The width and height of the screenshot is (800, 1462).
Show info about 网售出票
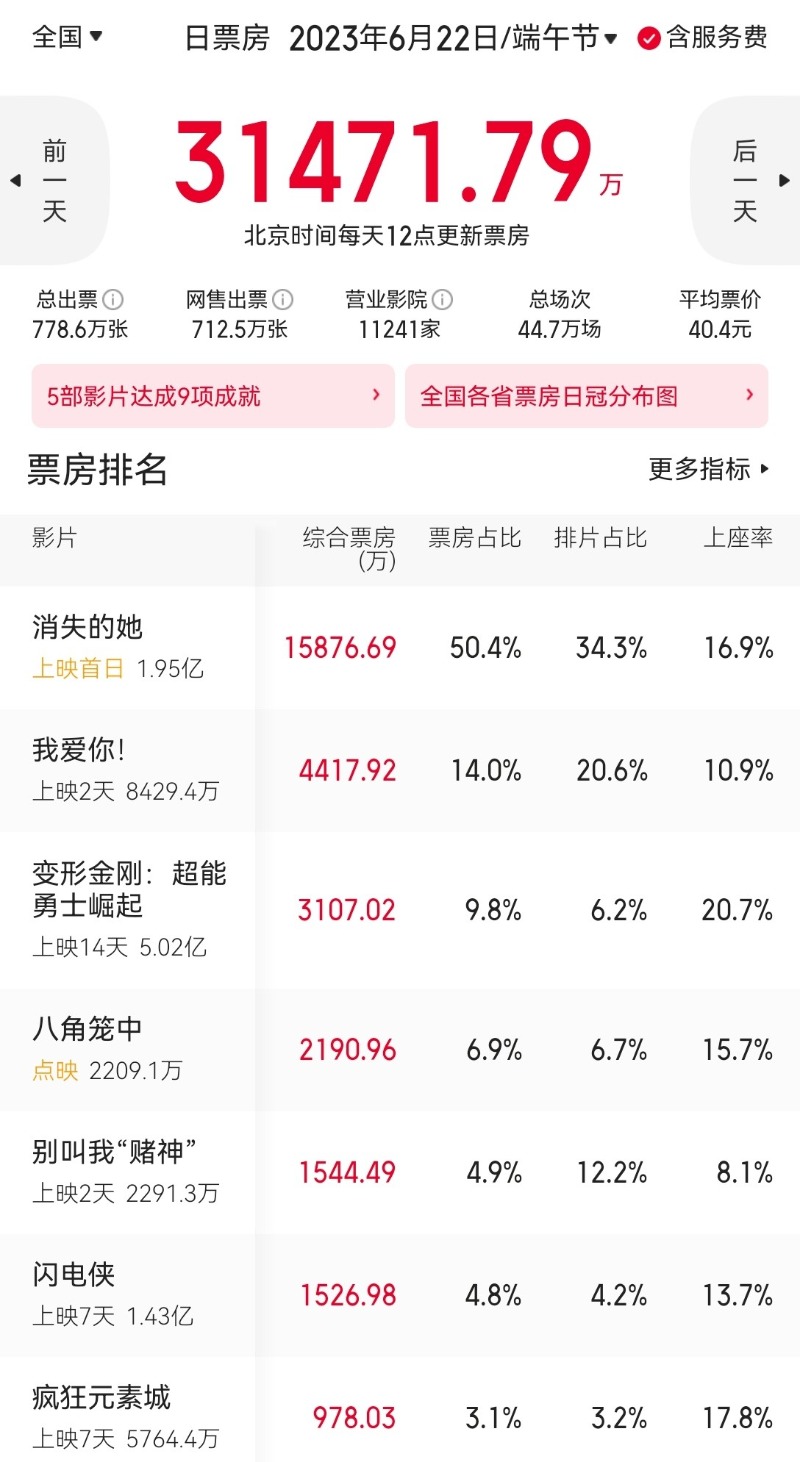284,299
